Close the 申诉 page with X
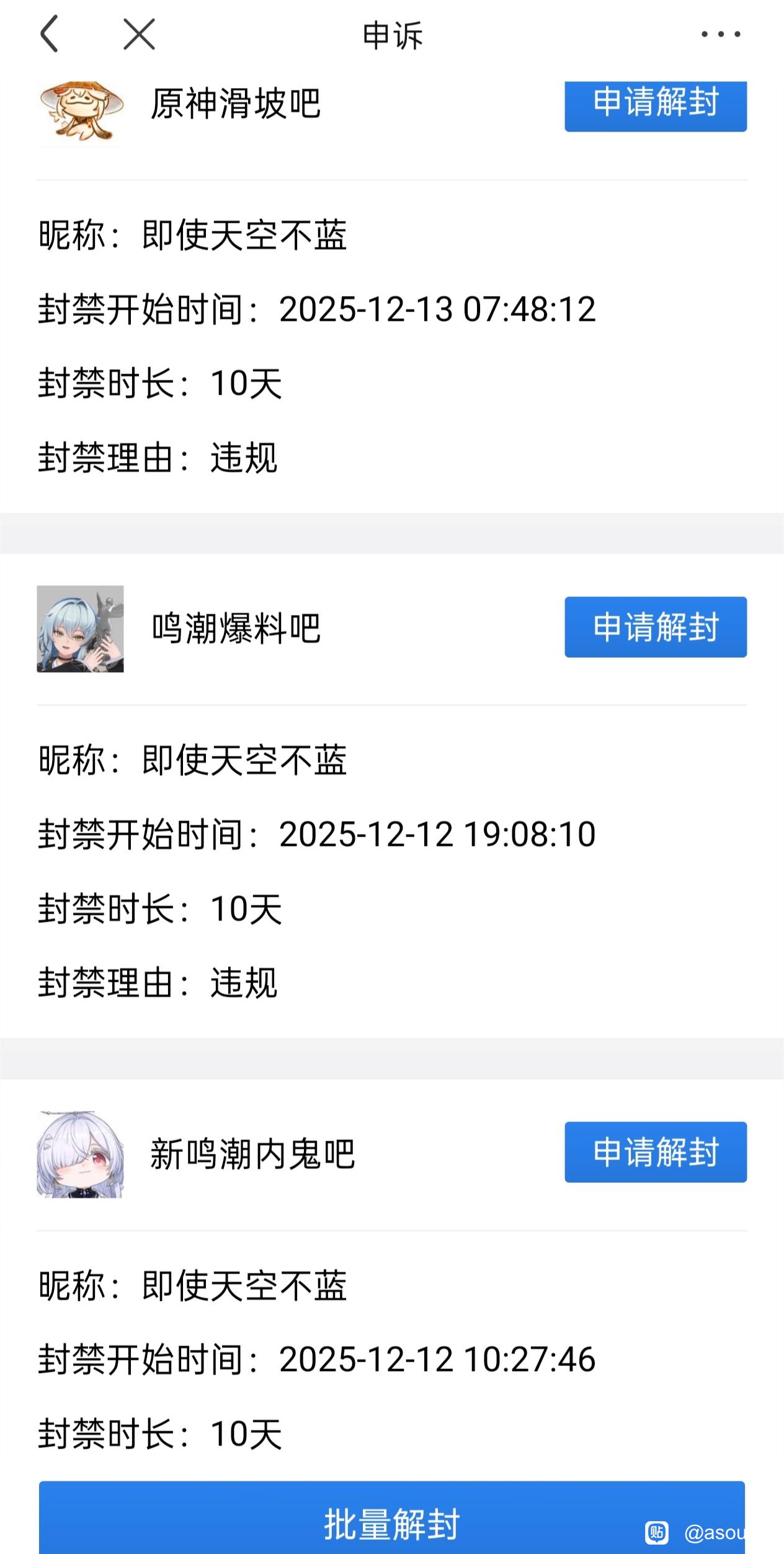Image resolution: width=784 pixels, height=1554 pixels. tap(139, 34)
